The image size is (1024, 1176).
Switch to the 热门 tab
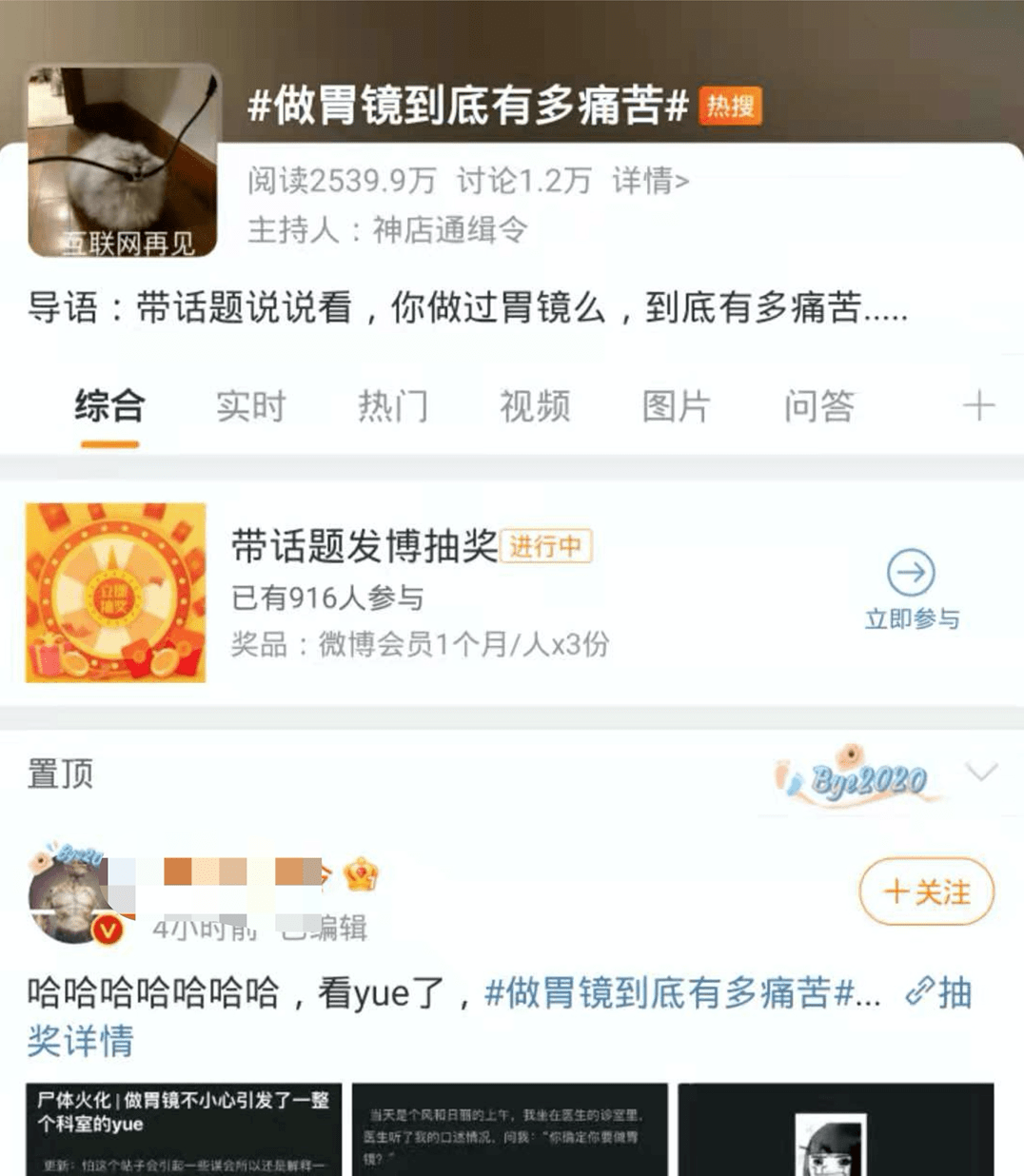click(x=394, y=405)
